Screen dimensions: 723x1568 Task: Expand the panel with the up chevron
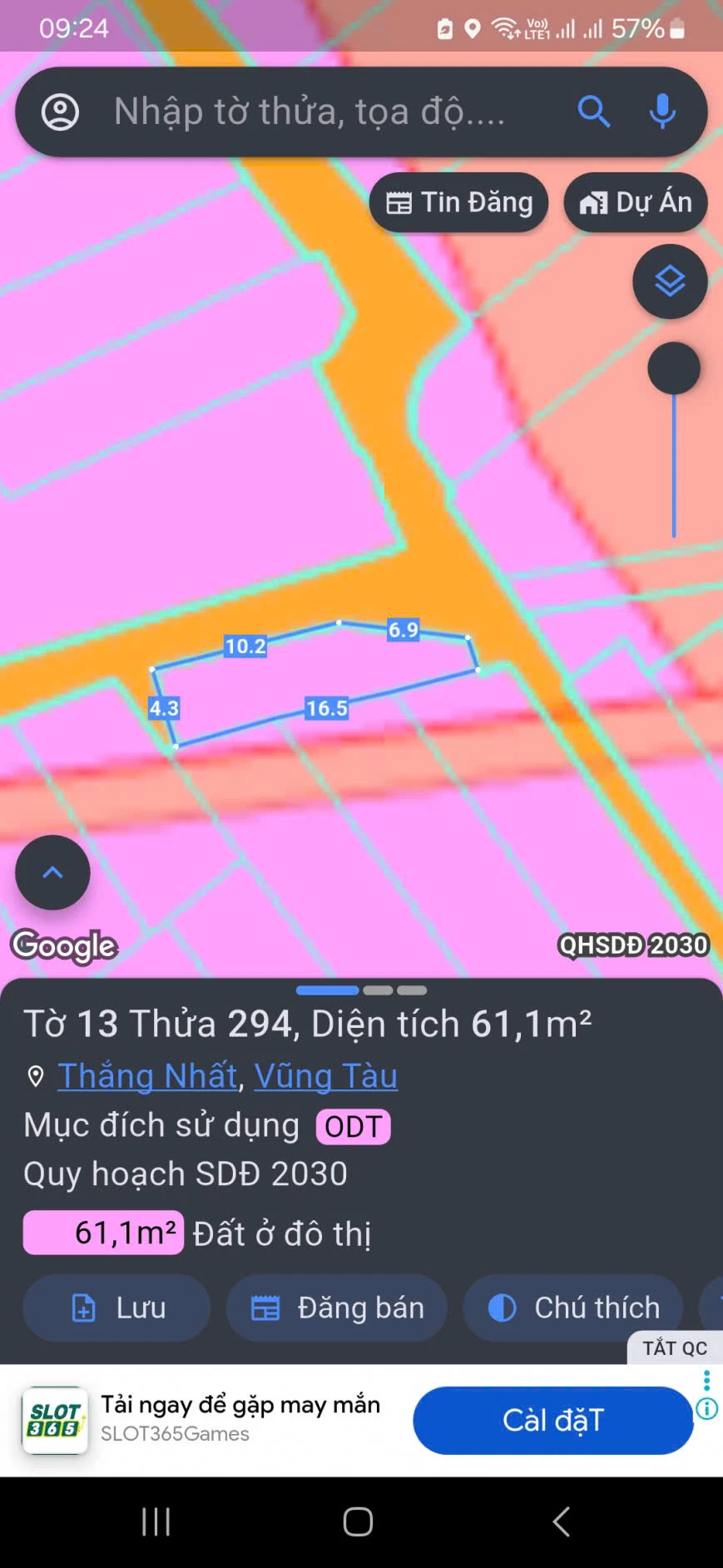pyautogui.click(x=52, y=872)
